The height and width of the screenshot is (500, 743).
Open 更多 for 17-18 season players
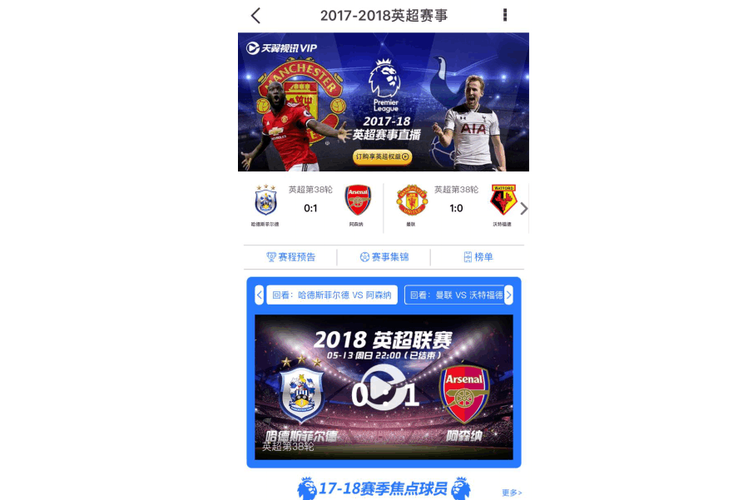[x=511, y=492]
